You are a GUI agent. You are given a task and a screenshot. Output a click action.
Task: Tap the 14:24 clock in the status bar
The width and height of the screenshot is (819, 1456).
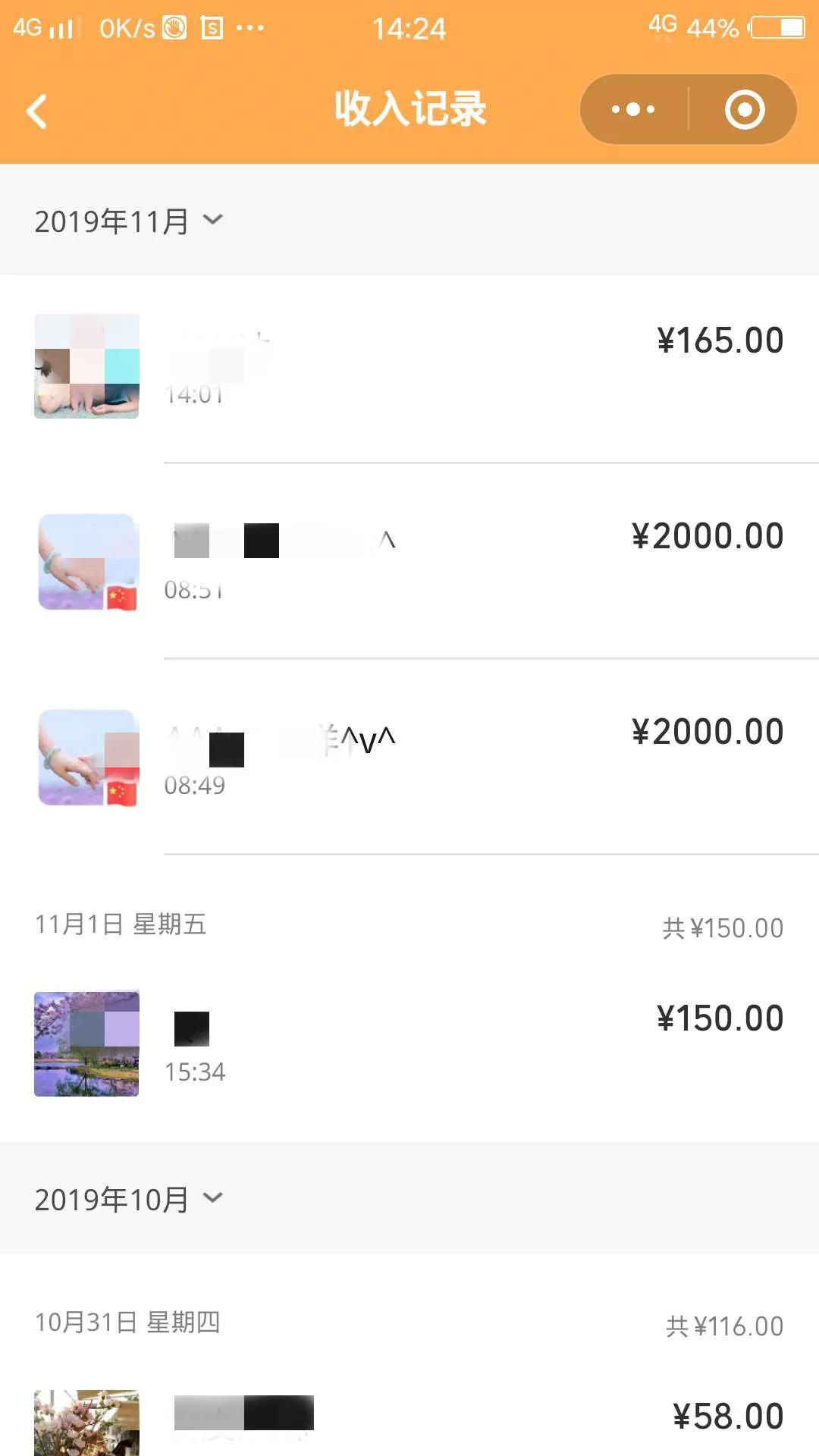click(x=409, y=29)
